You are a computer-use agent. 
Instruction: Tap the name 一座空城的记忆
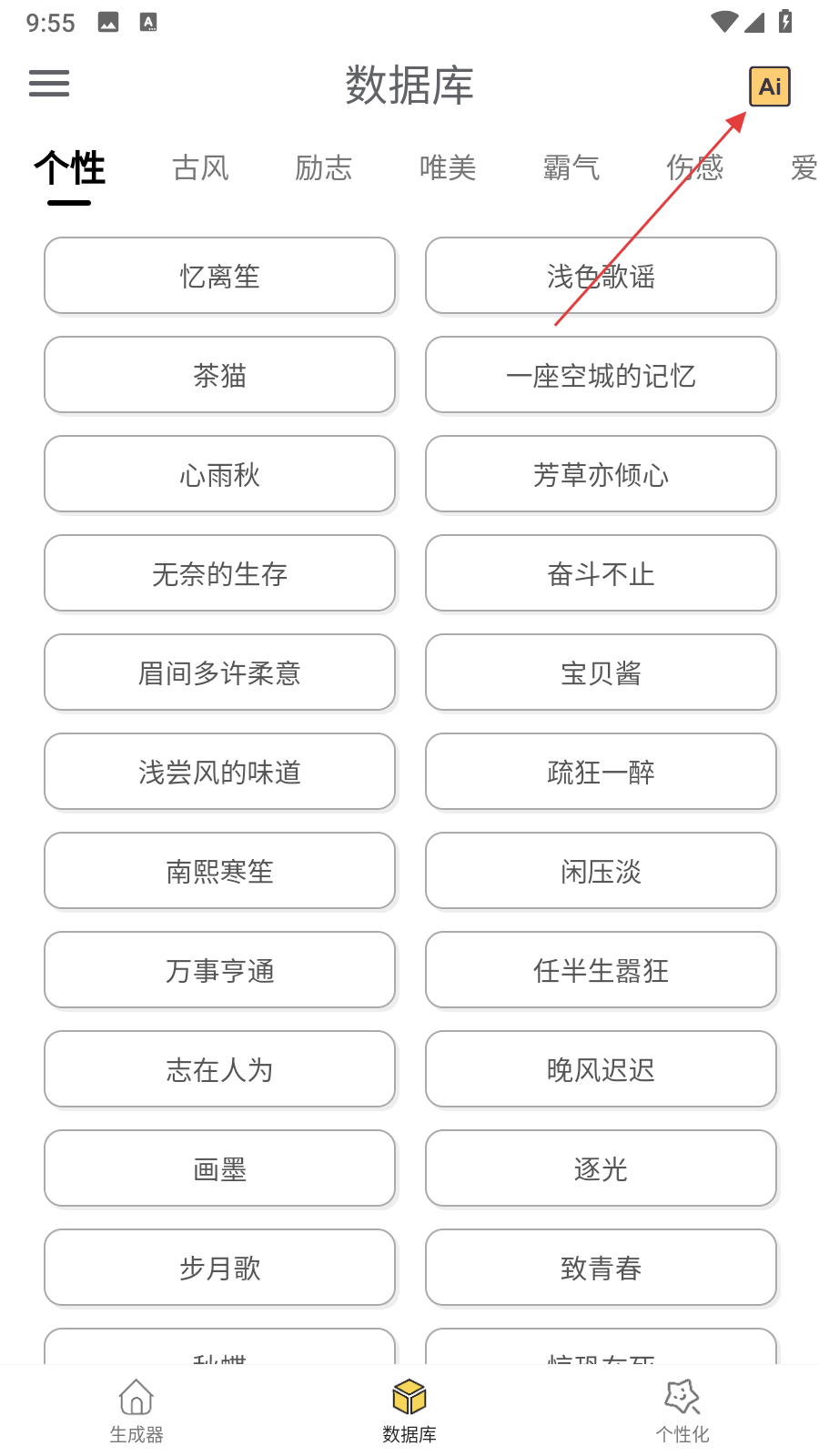click(x=601, y=375)
